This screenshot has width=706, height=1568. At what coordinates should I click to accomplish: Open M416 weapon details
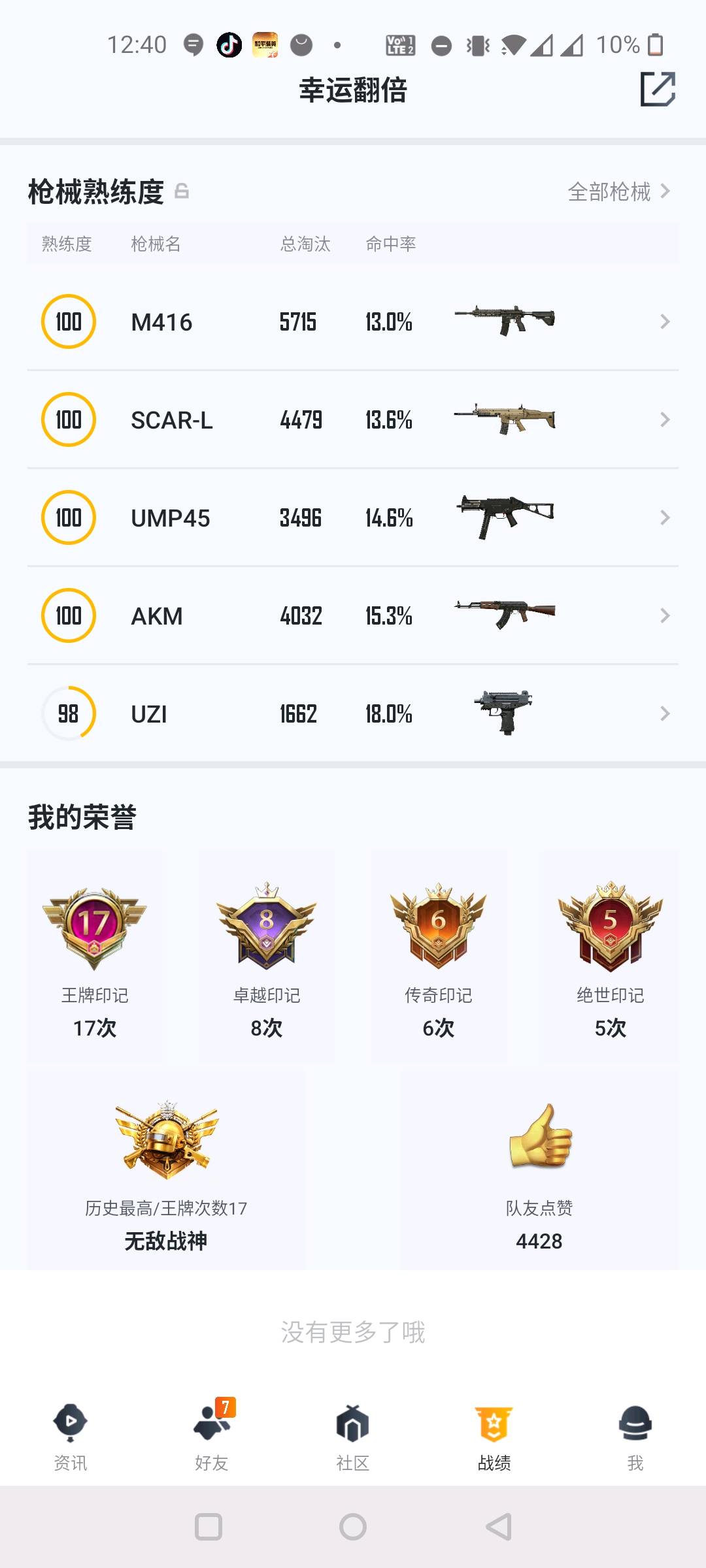(x=353, y=321)
